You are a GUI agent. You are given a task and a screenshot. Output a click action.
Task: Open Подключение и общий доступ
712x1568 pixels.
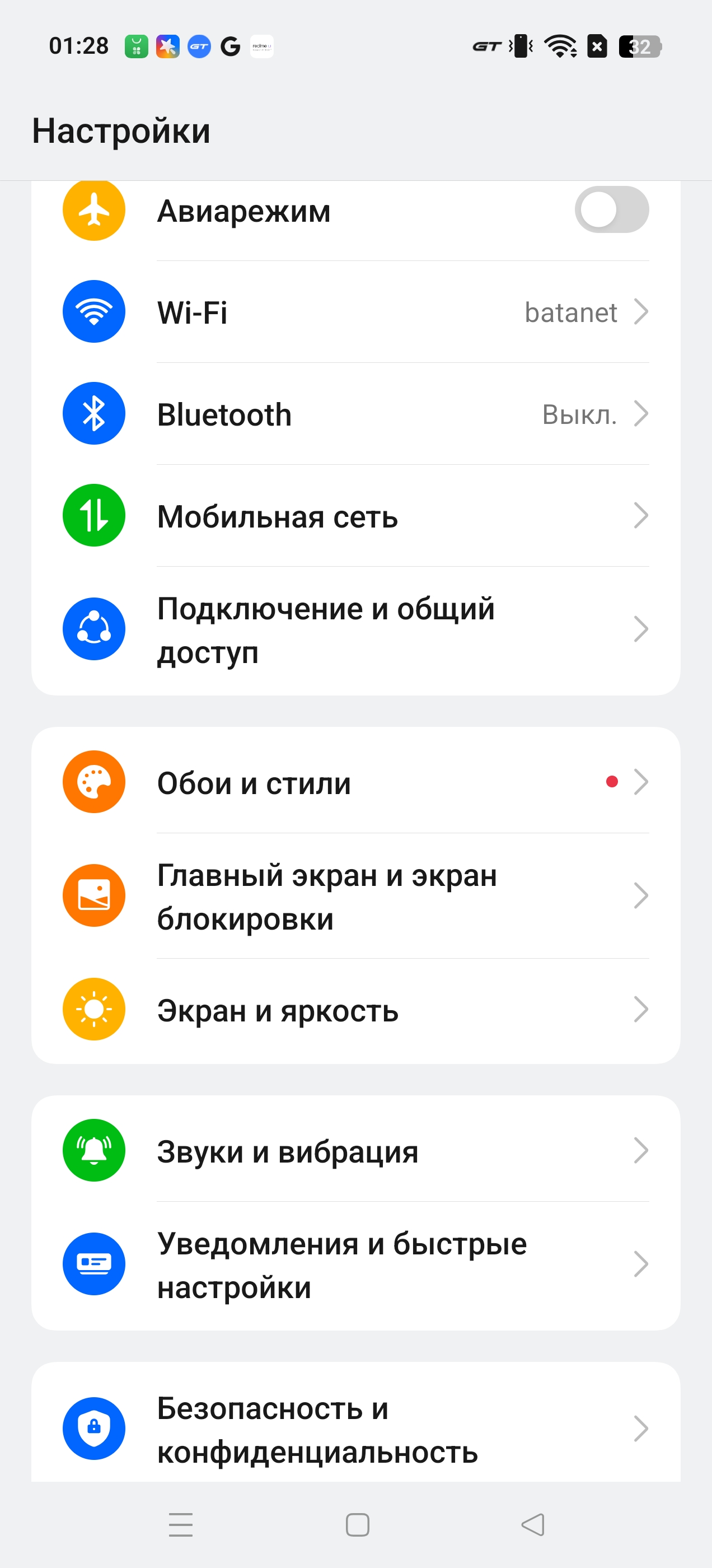pyautogui.click(x=355, y=630)
